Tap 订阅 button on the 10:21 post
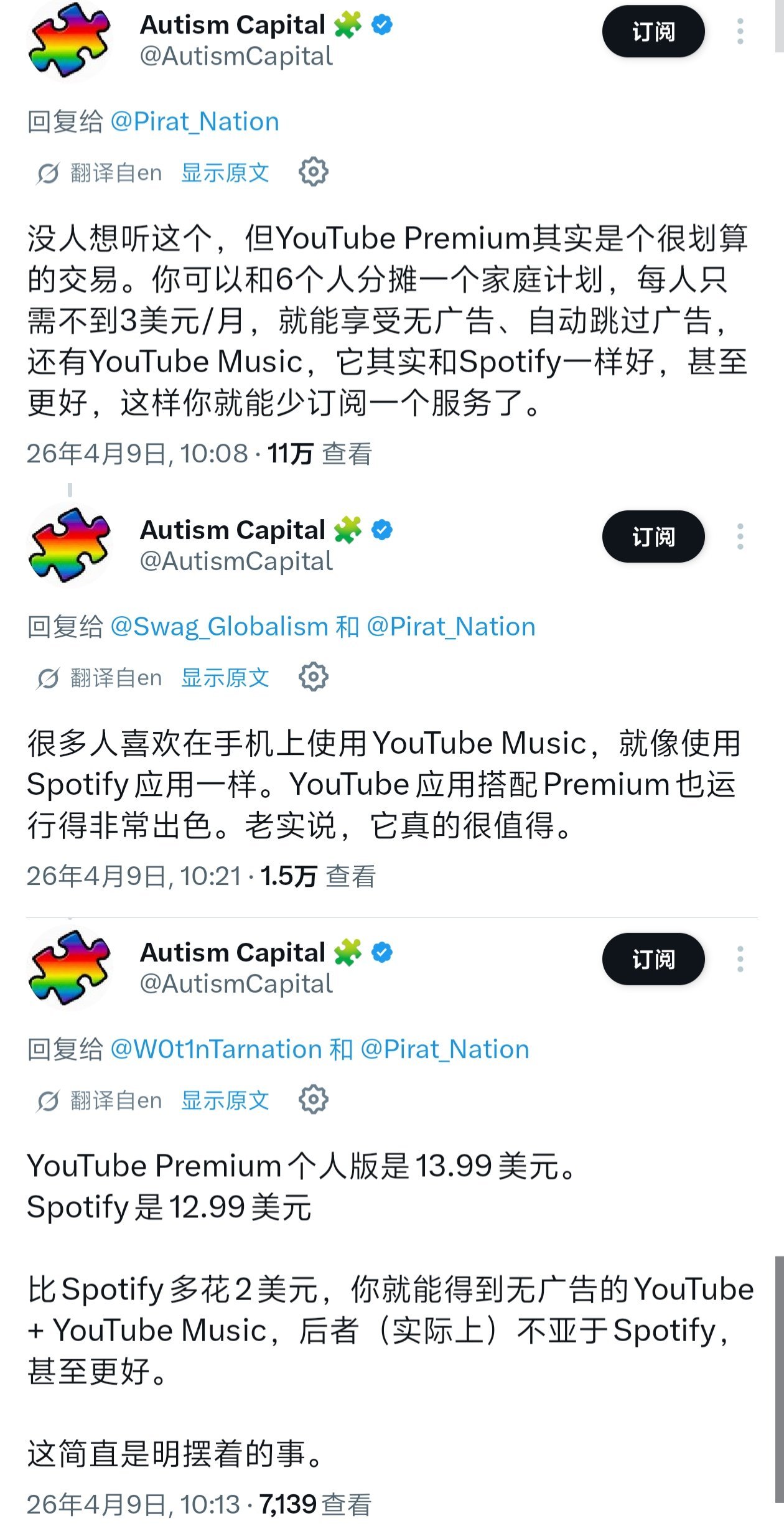784x1531 pixels. click(x=653, y=536)
